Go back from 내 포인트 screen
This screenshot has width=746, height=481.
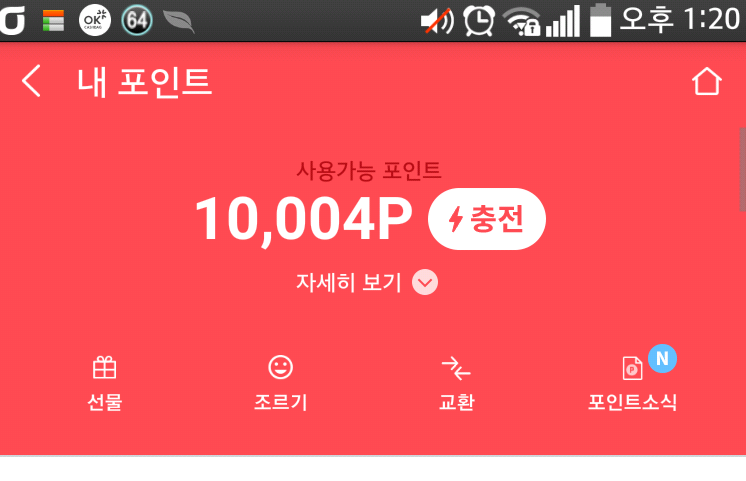click(x=32, y=82)
